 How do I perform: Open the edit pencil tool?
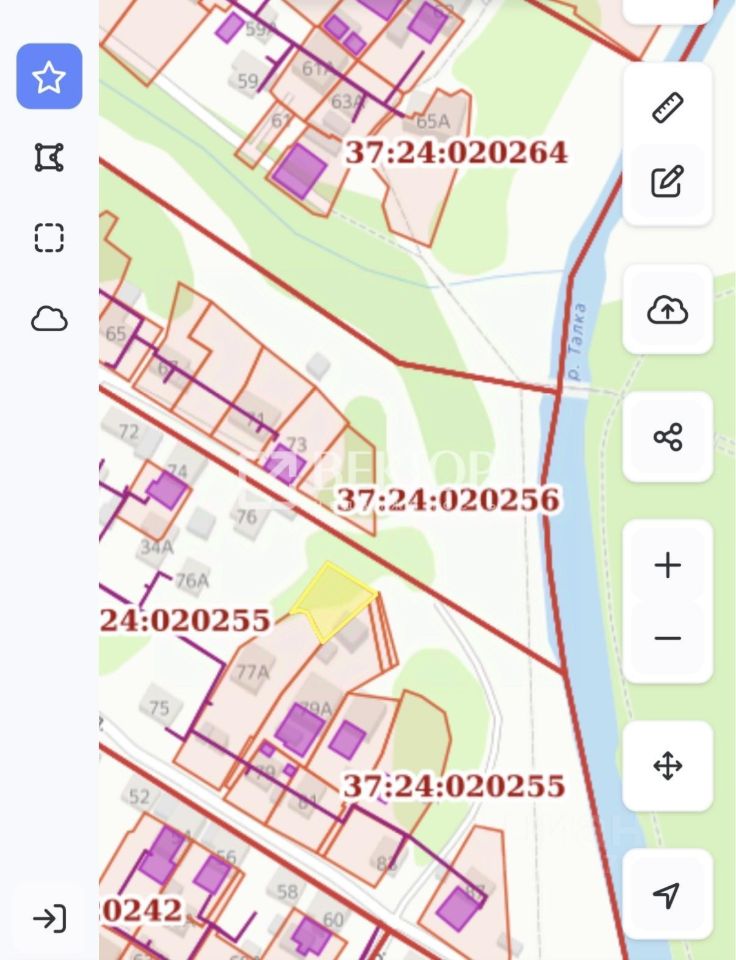(667, 181)
